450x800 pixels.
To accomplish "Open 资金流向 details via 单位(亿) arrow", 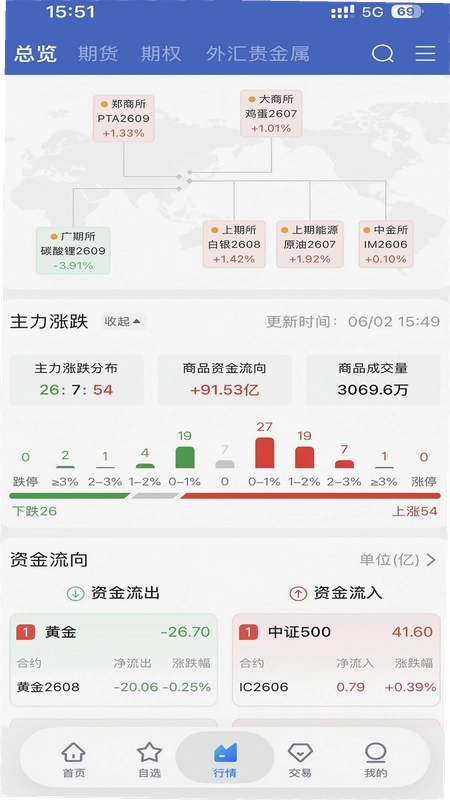I will pyautogui.click(x=398, y=560).
